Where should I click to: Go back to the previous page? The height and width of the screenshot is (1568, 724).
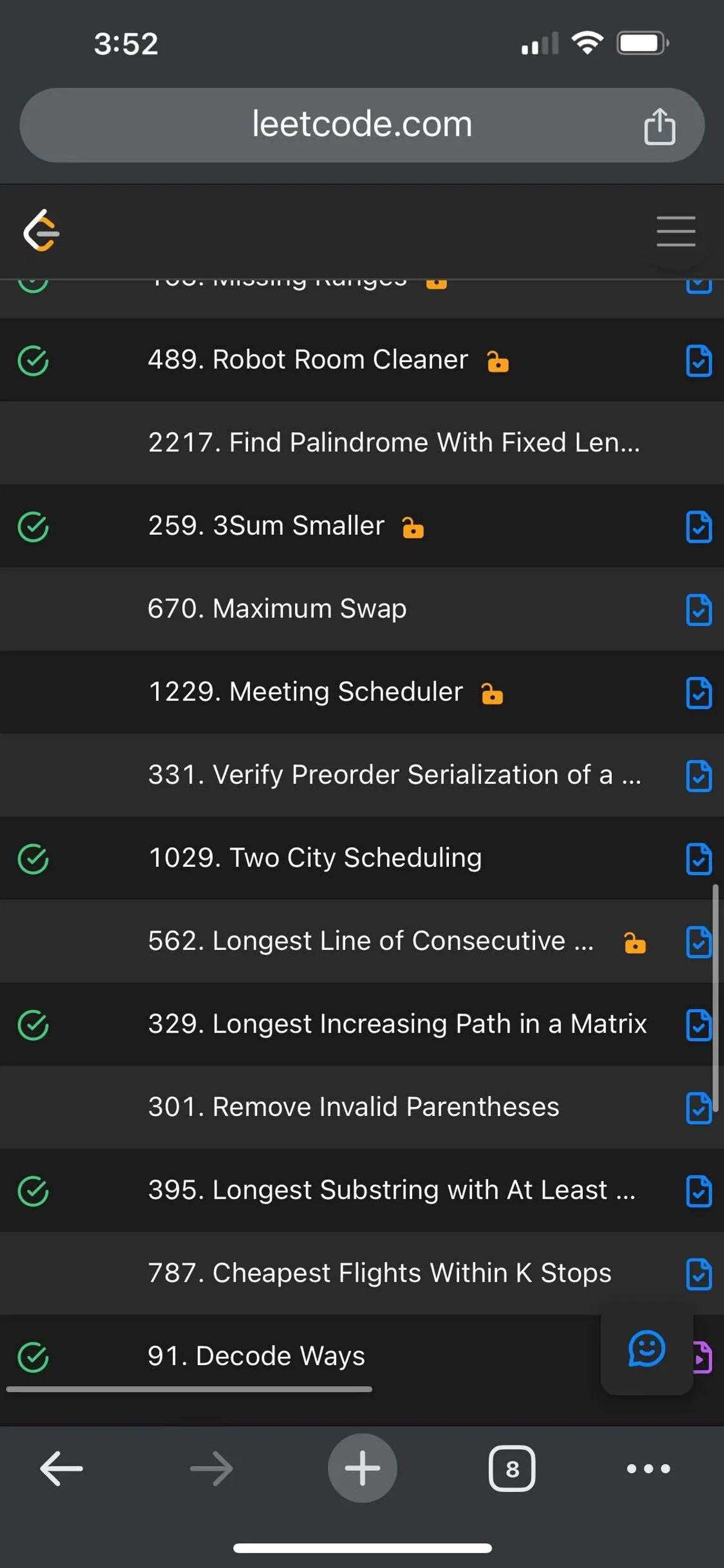point(61,1468)
